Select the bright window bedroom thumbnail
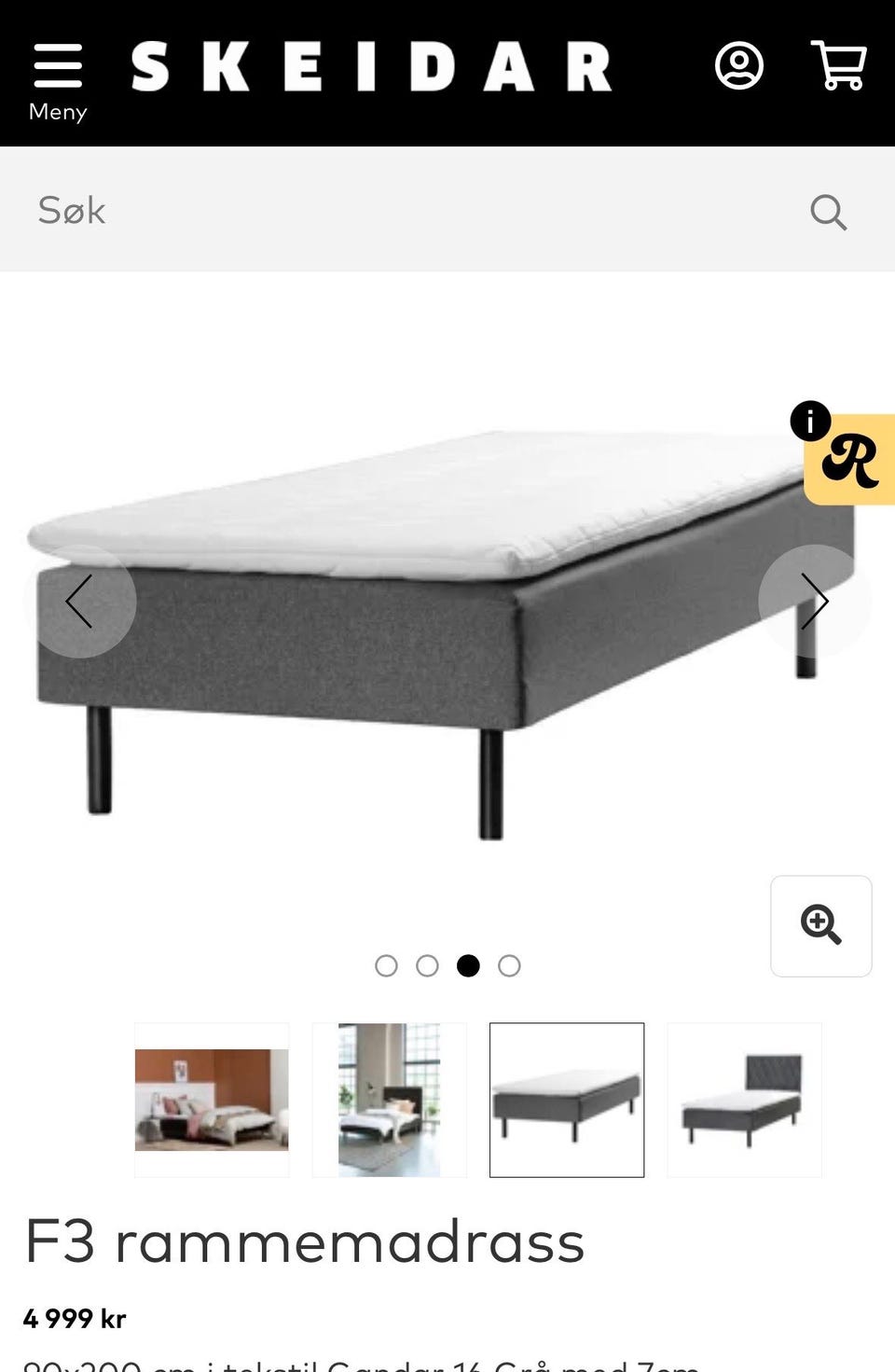Viewport: 895px width, 1372px height. [389, 1100]
